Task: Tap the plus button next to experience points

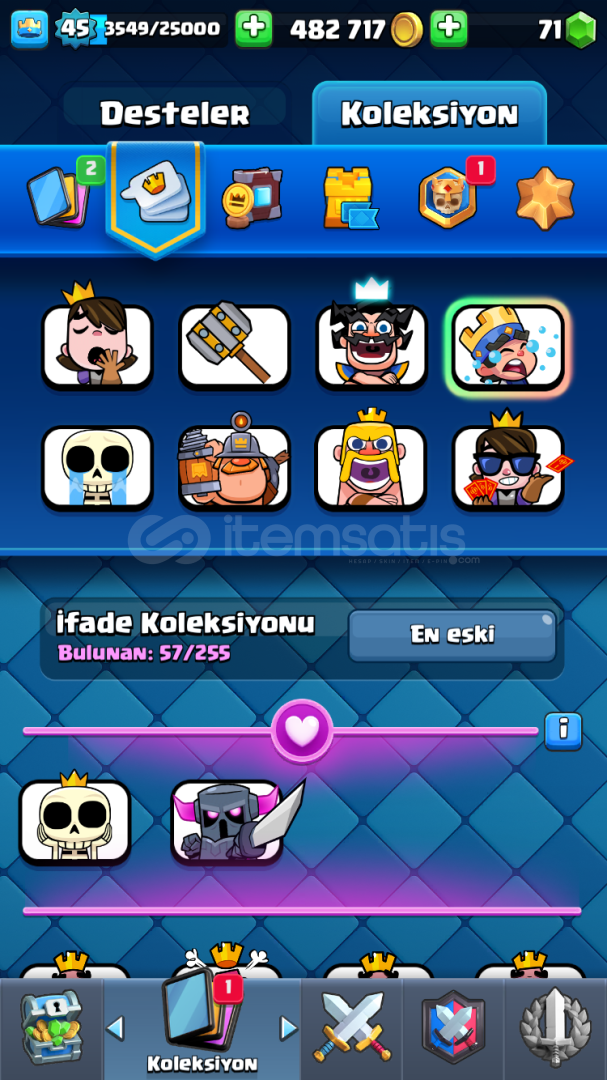Action: pos(254,29)
